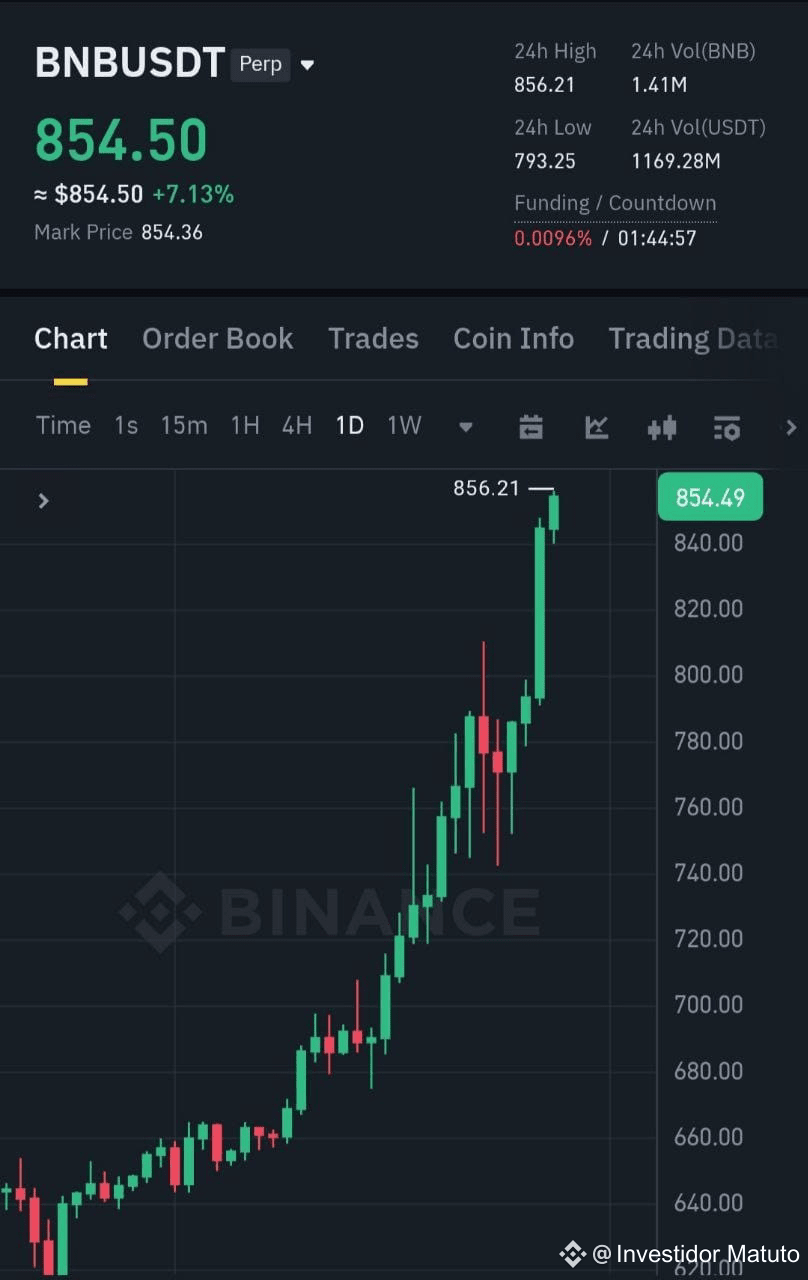Select the 1D timeframe
Screen dimensions: 808x1280
(x=349, y=425)
